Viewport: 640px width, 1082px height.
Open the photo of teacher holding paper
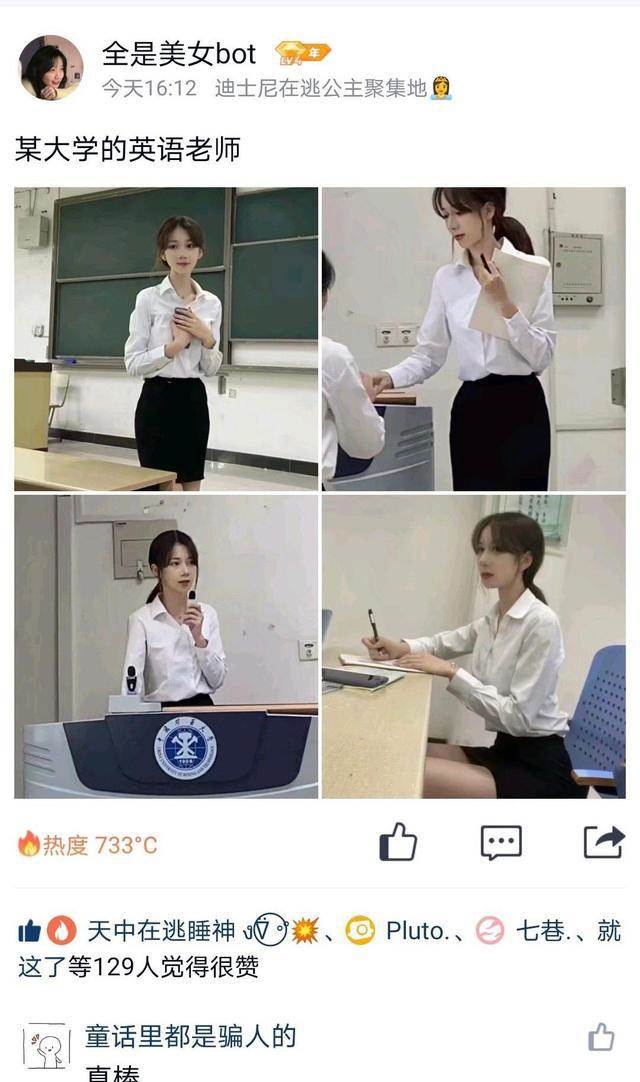(x=474, y=339)
